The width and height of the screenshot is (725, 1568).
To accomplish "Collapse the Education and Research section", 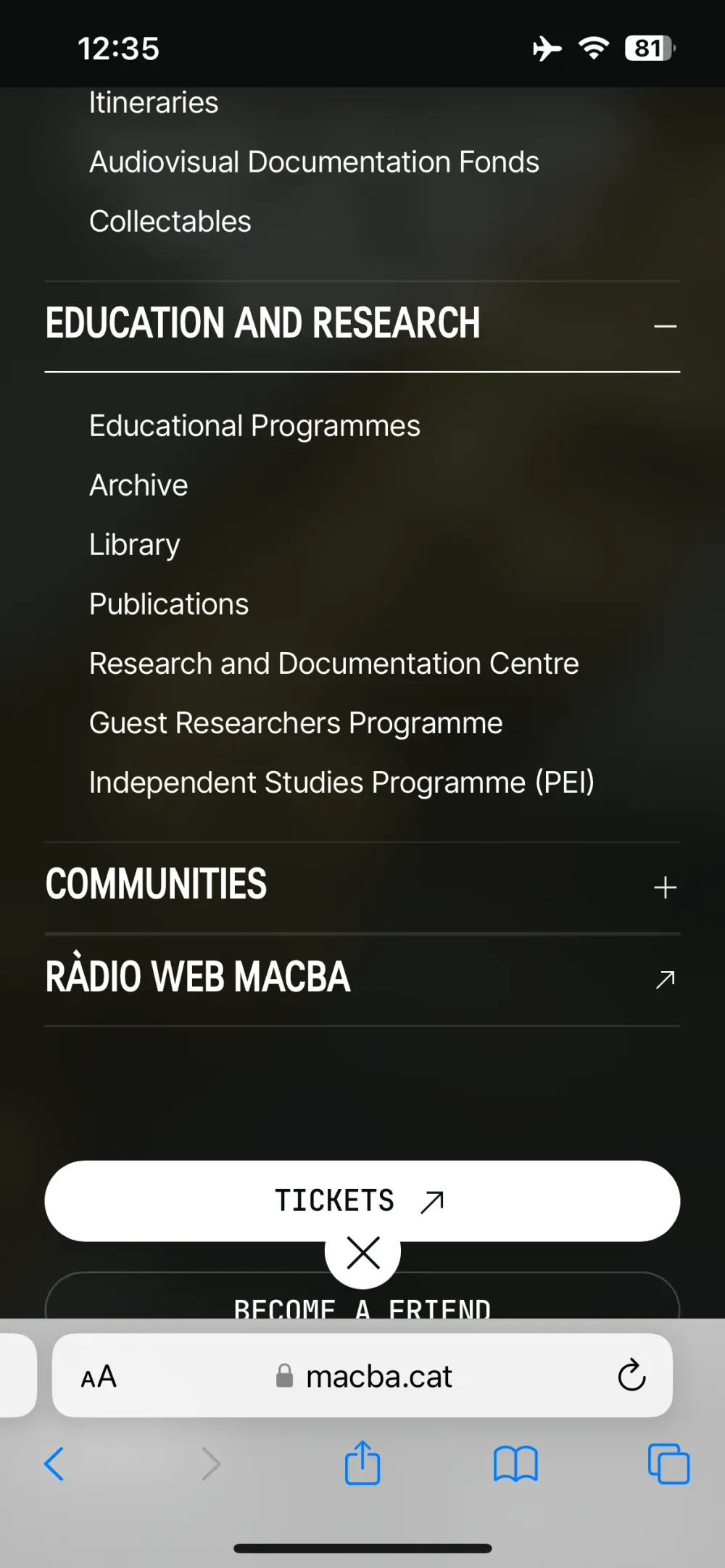I will (664, 326).
